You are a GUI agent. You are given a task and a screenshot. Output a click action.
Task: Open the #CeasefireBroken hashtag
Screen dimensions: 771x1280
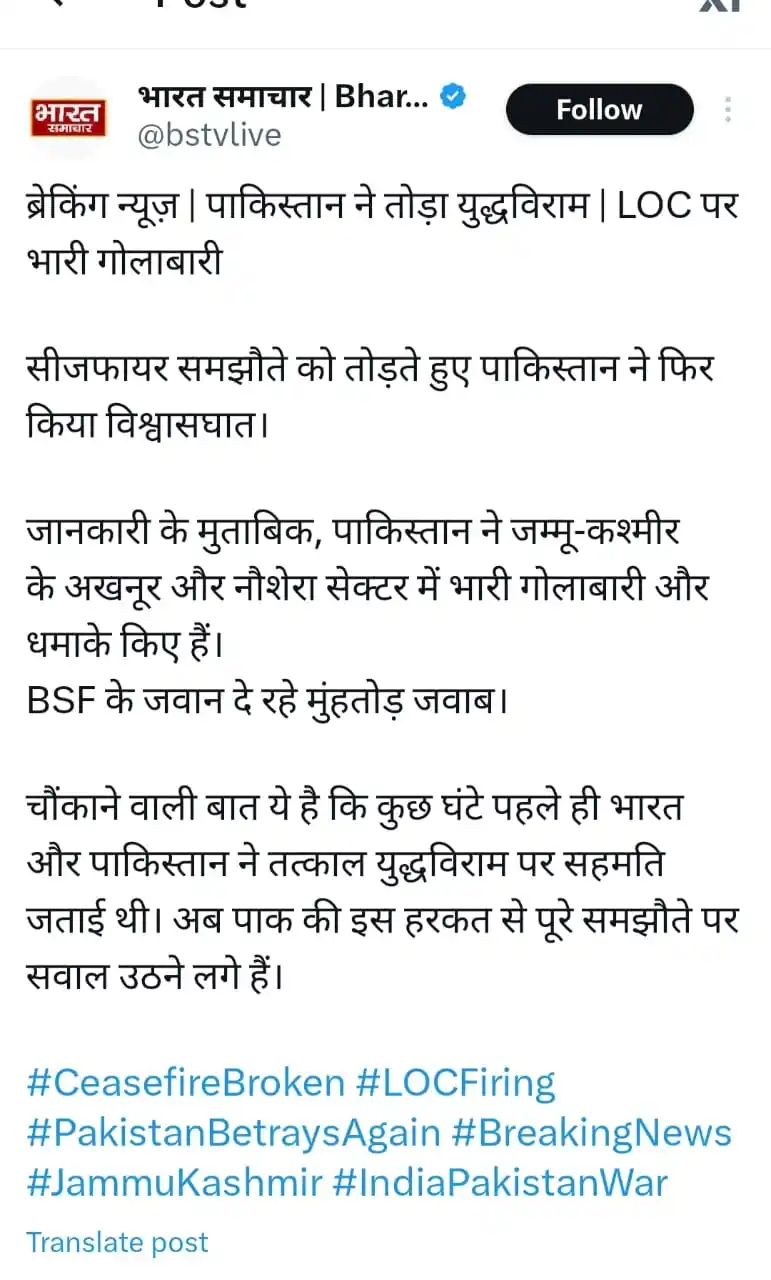tap(186, 1083)
